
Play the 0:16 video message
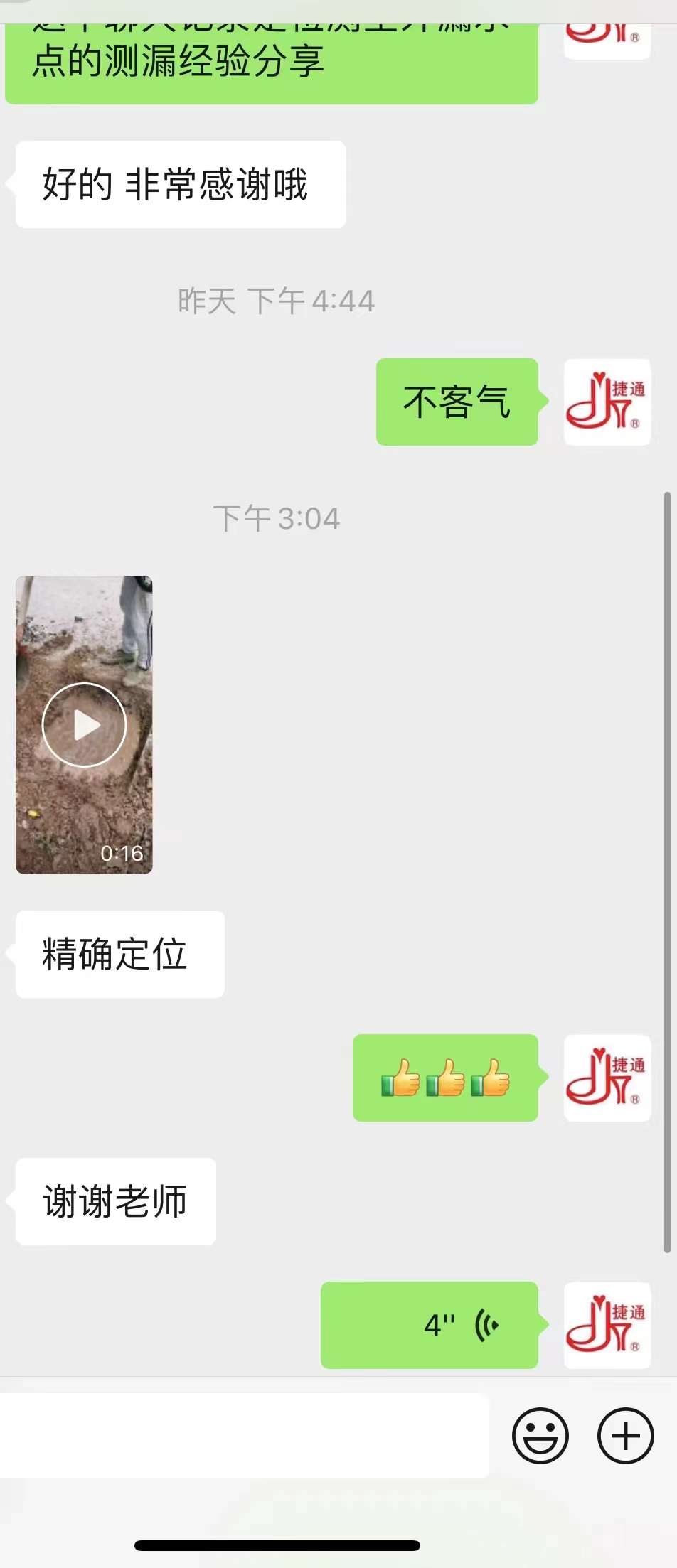point(84,725)
